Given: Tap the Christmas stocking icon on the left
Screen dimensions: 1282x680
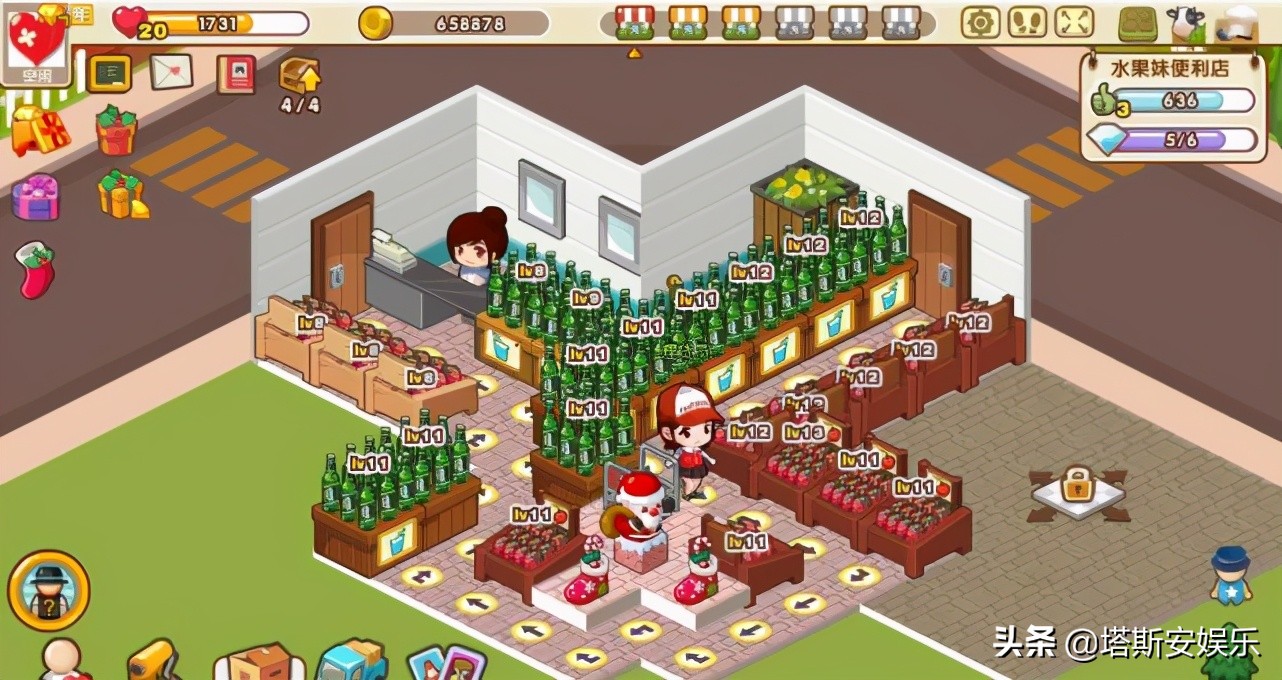Looking at the screenshot, I should (x=36, y=270).
